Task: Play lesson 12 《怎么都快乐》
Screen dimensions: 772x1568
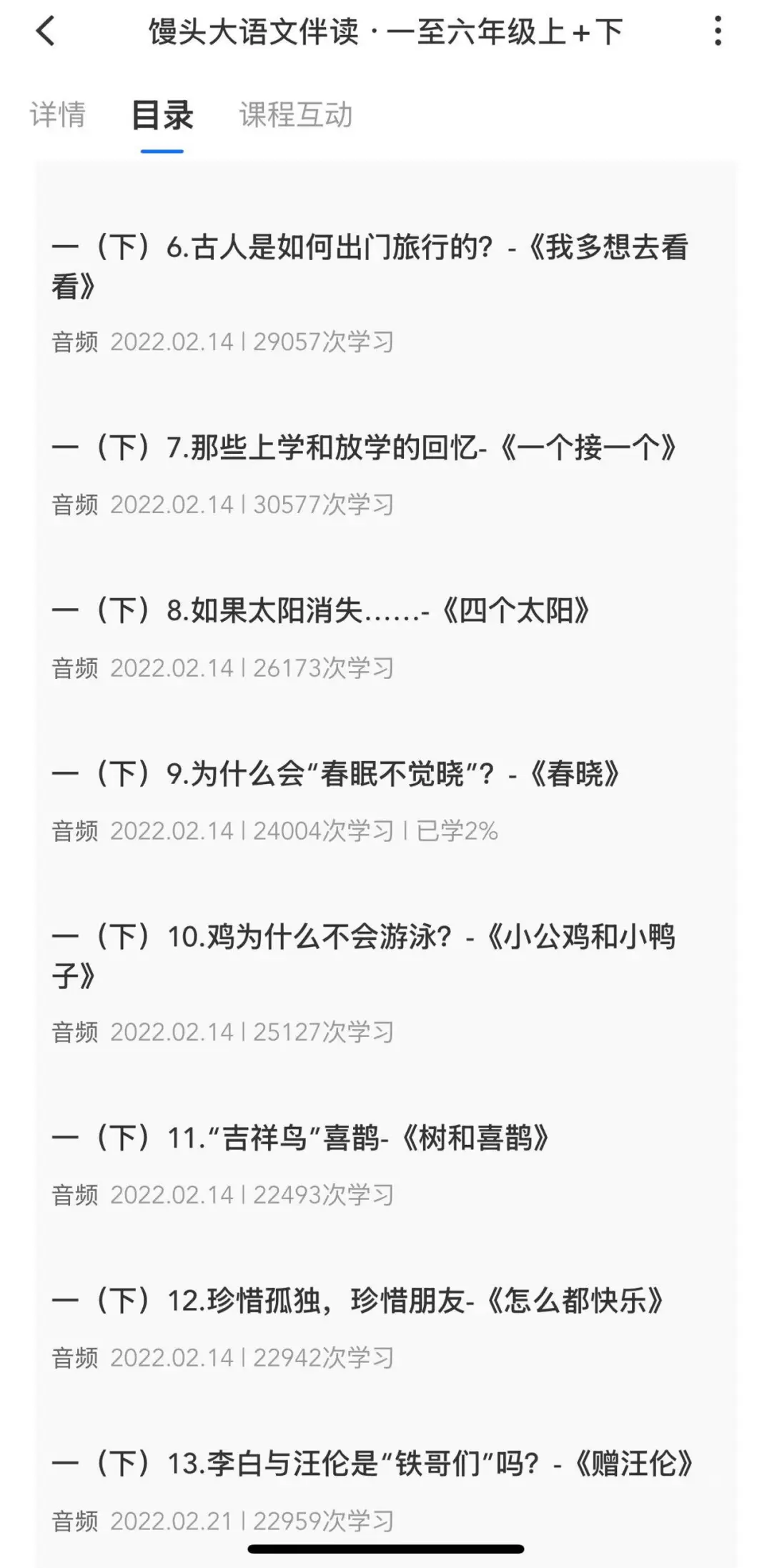Action: tap(386, 1328)
